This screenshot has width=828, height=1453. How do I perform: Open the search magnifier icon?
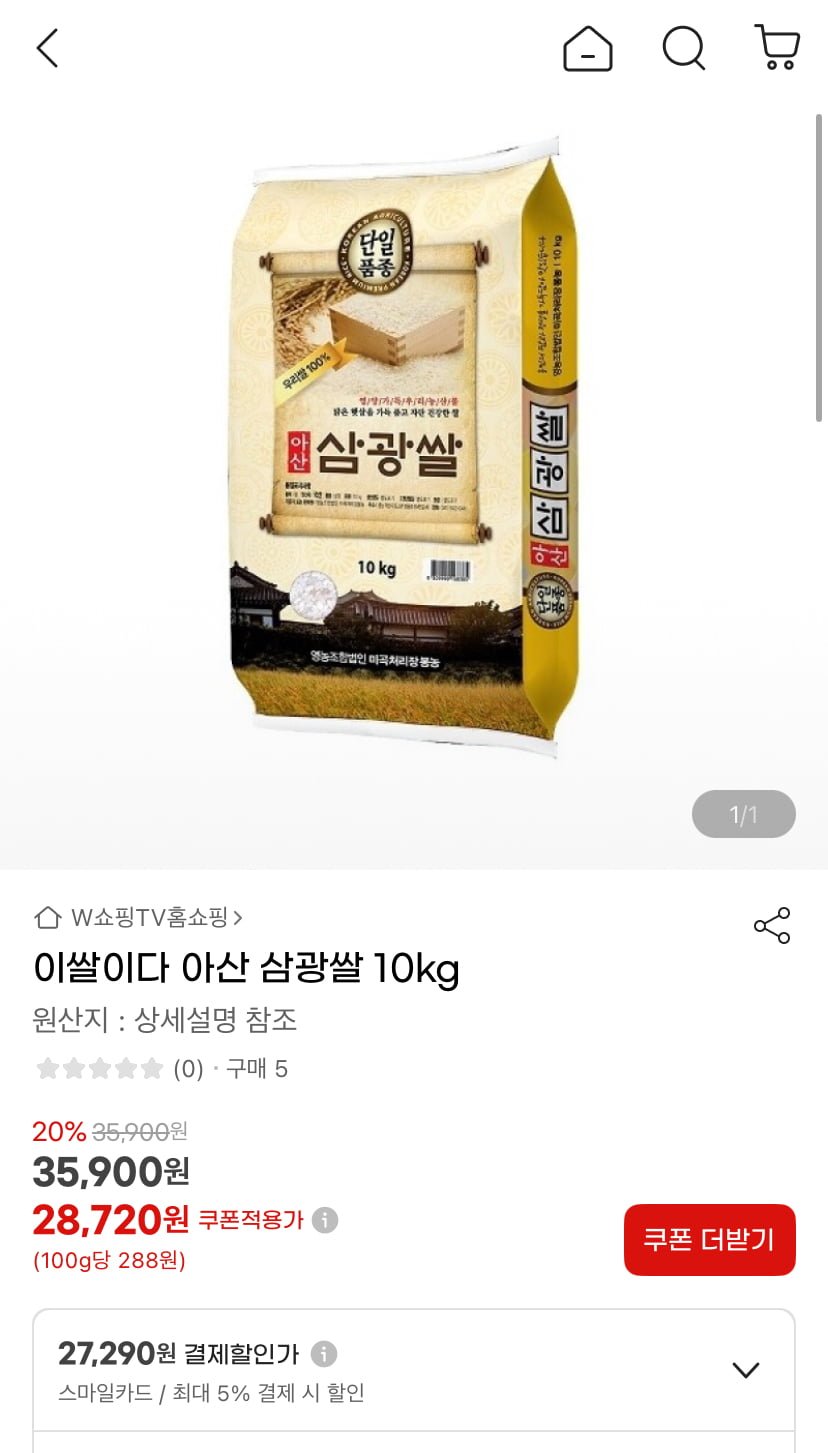pyautogui.click(x=684, y=48)
